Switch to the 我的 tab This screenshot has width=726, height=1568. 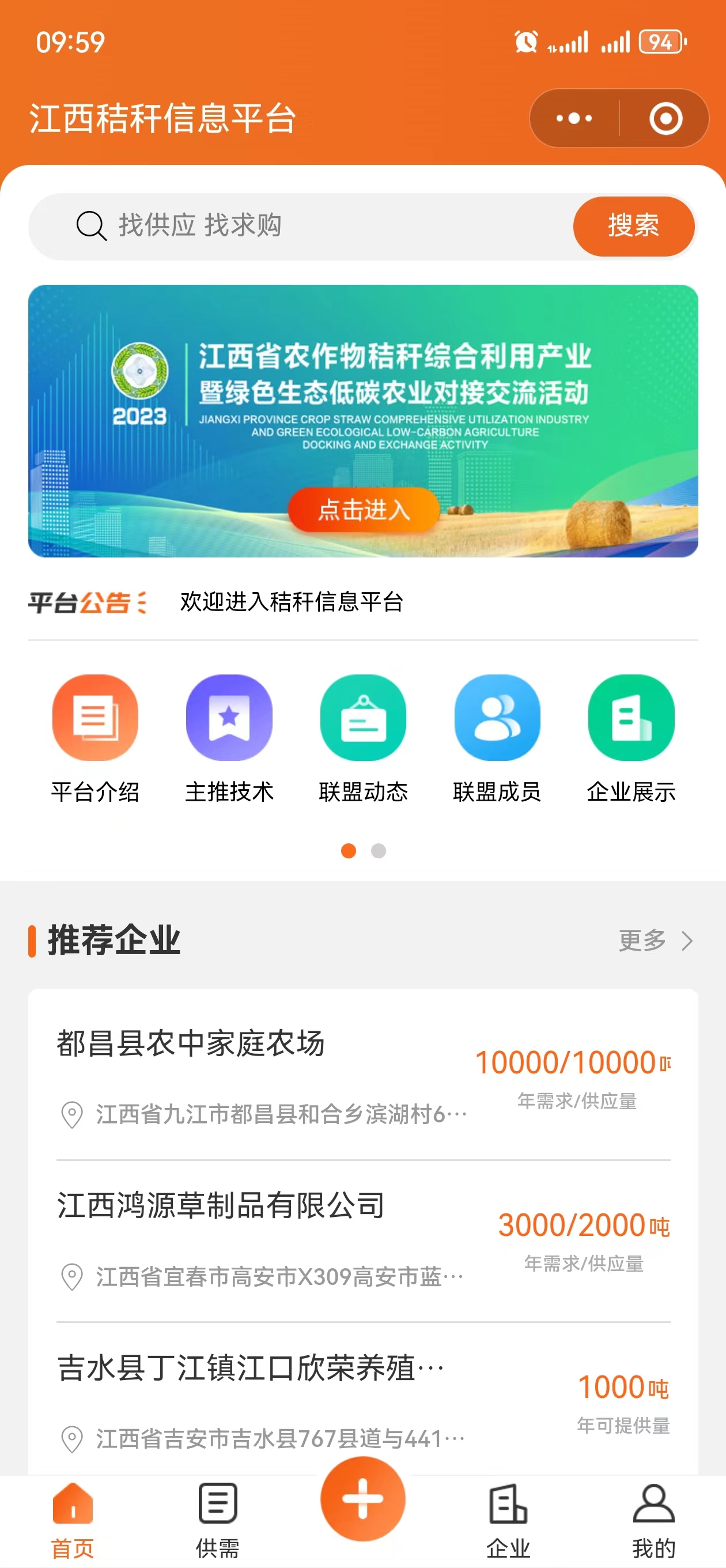[x=653, y=1520]
